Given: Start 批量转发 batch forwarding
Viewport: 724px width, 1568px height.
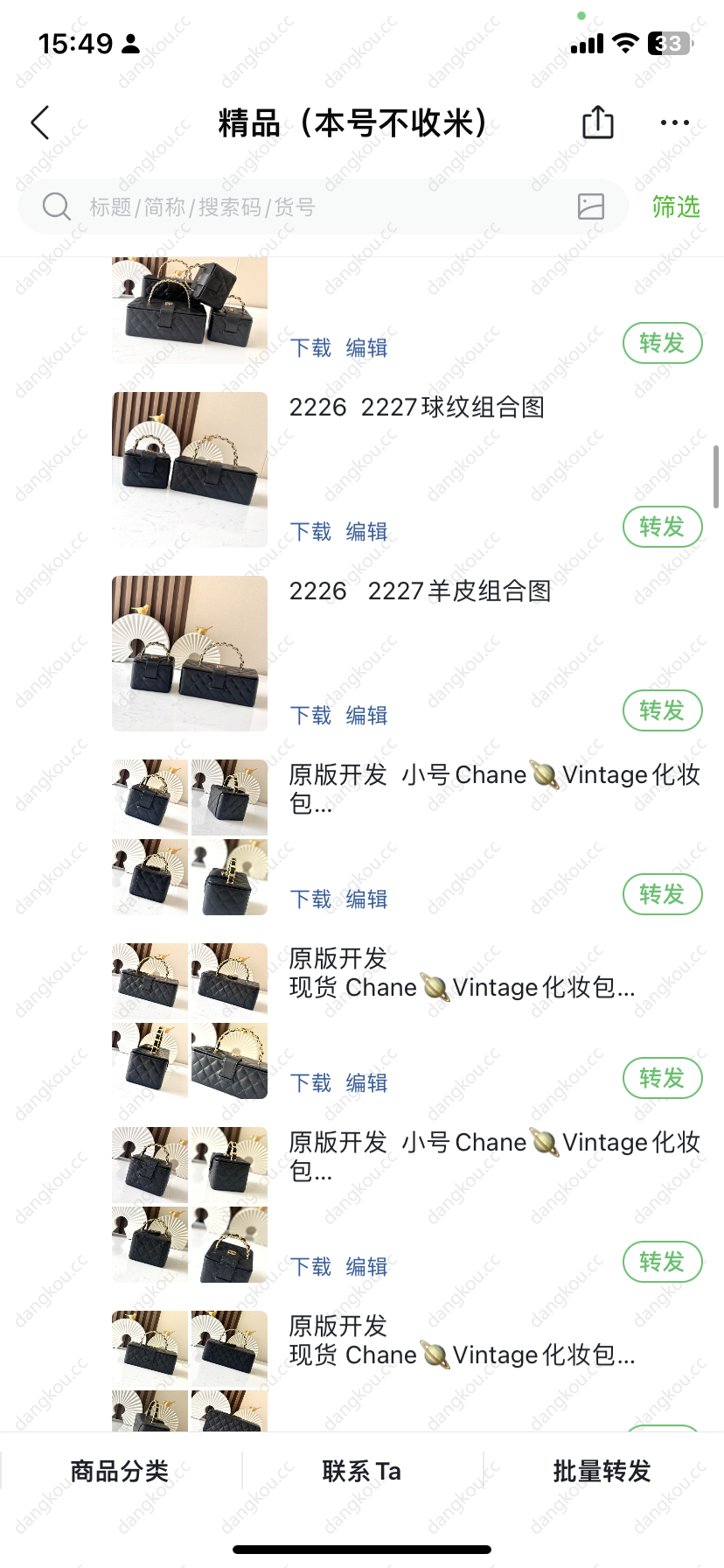Looking at the screenshot, I should click(x=602, y=1471).
